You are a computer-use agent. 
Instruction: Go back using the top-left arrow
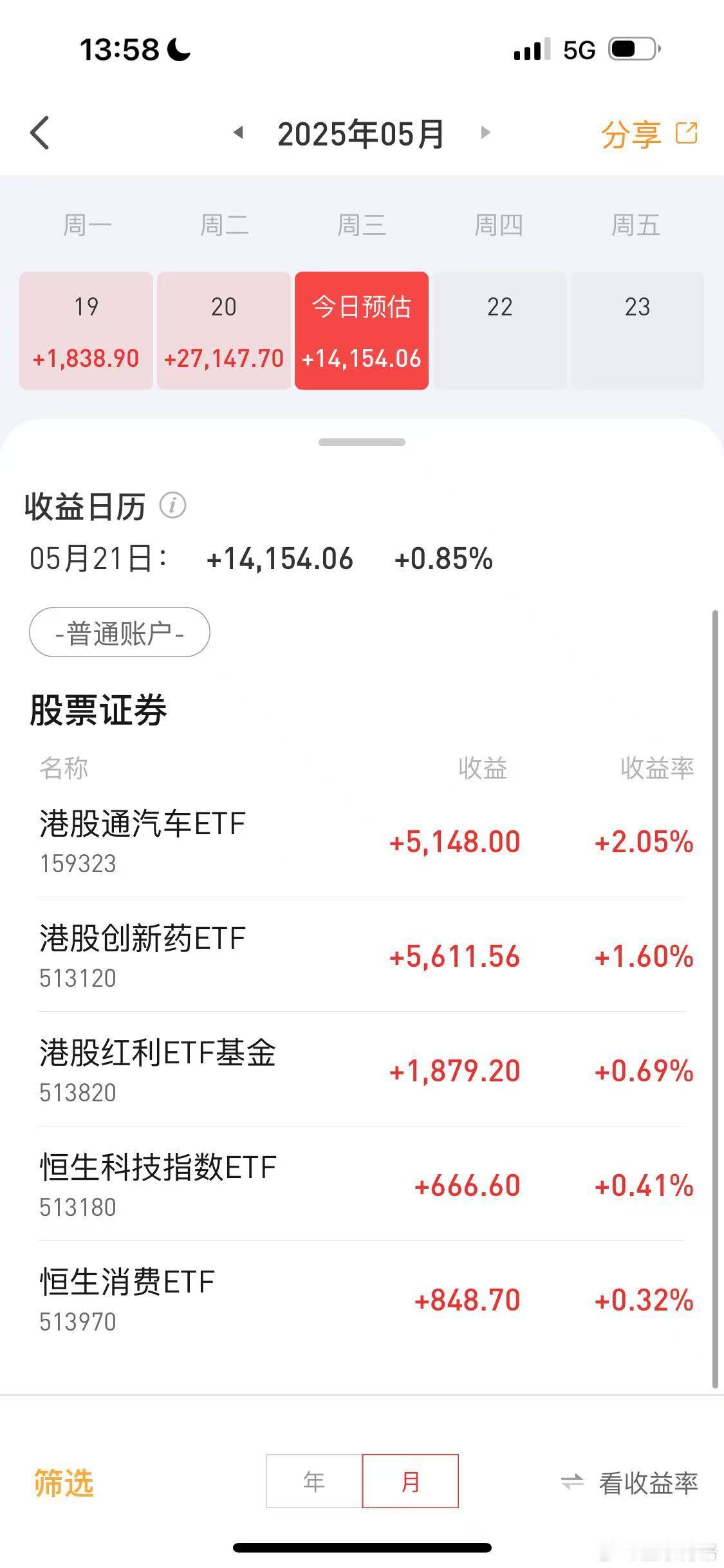pyautogui.click(x=40, y=133)
